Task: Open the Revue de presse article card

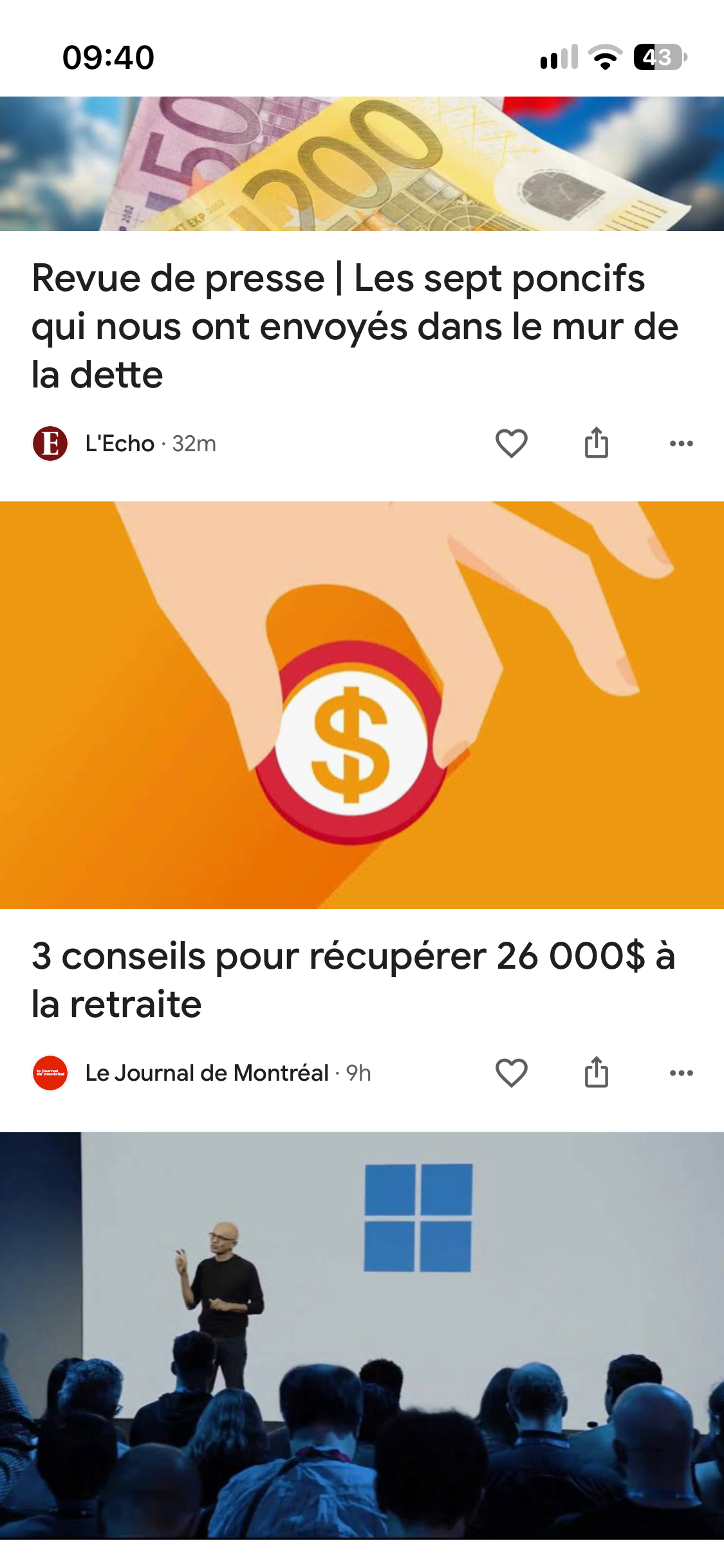Action: click(x=355, y=326)
